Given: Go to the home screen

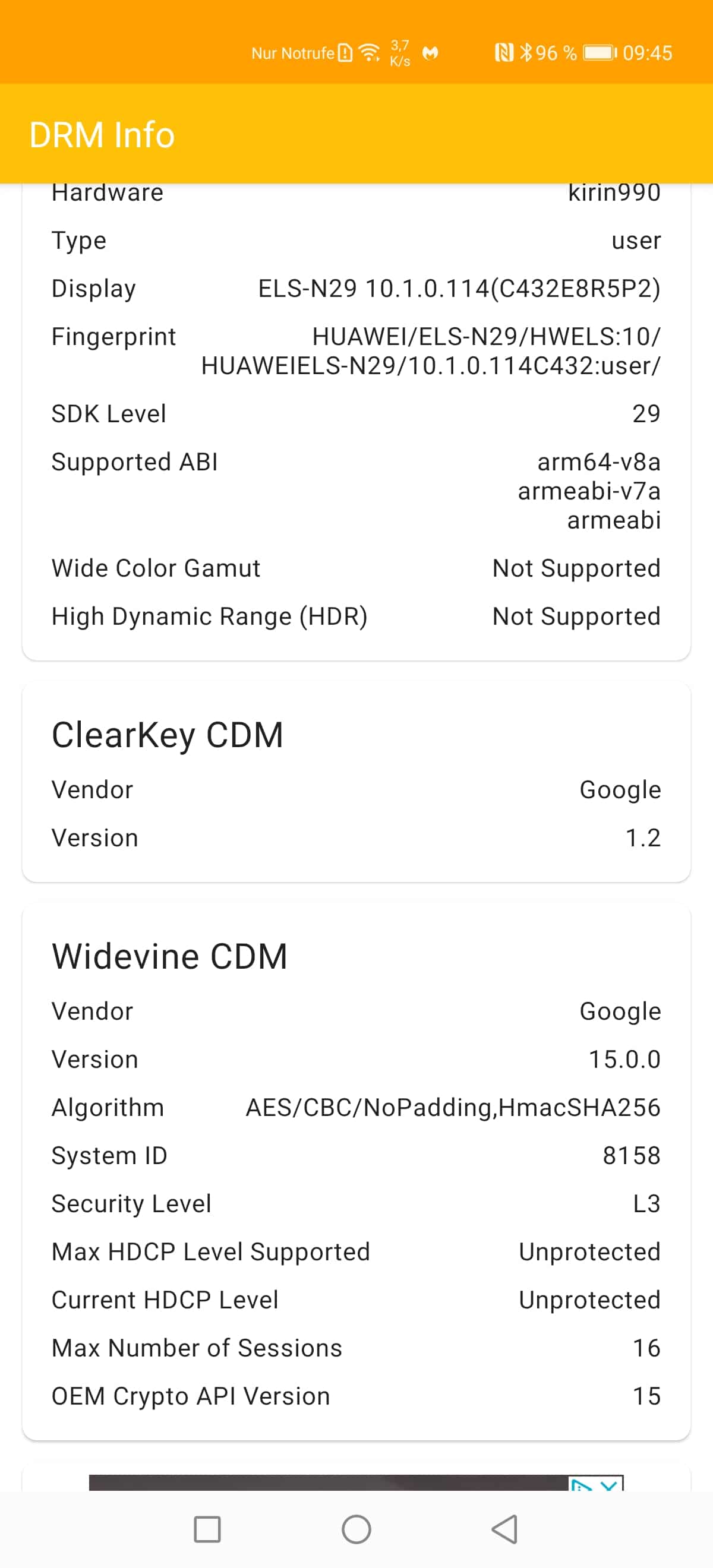Looking at the screenshot, I should pyautogui.click(x=356, y=1529).
